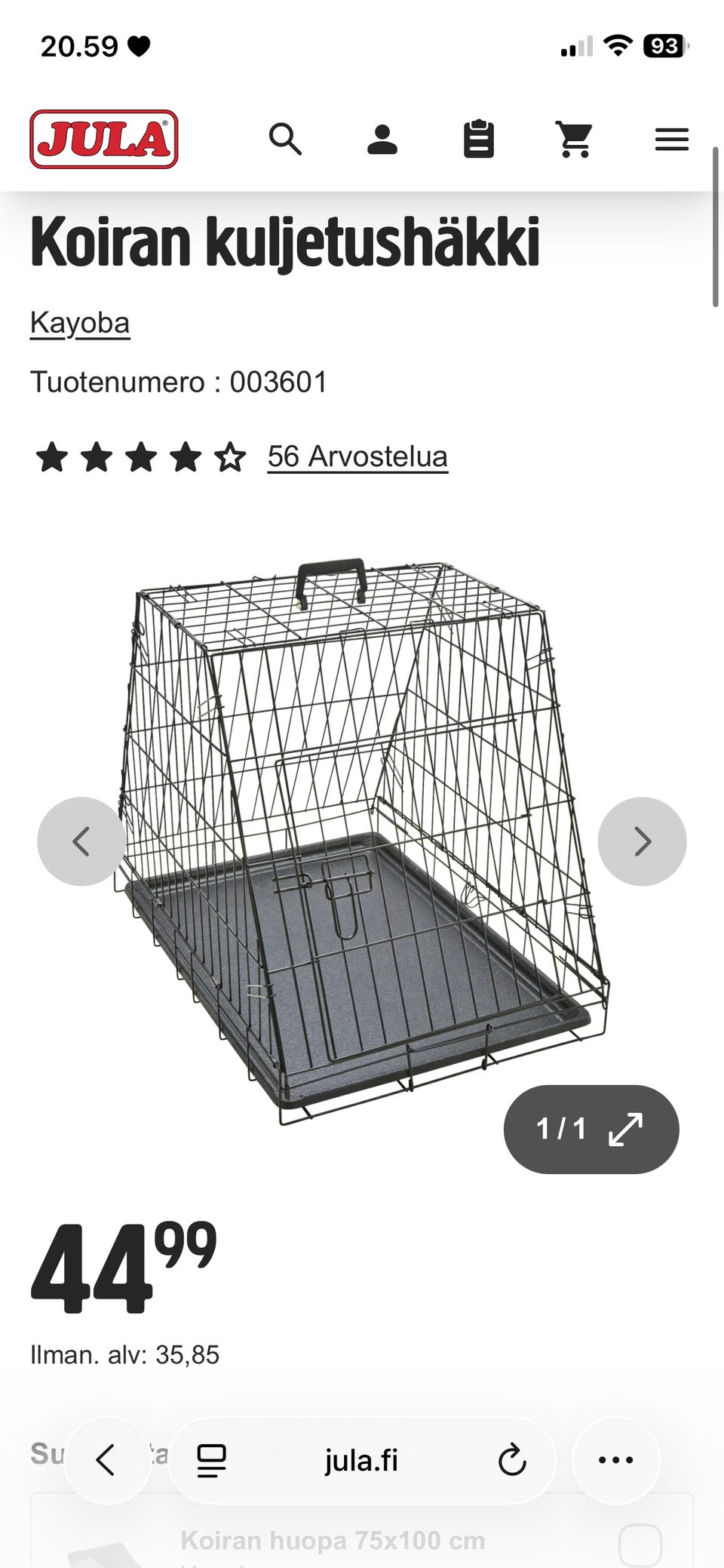724x1568 pixels.
Task: Tap the jula.fi address bar
Action: 361,1460
